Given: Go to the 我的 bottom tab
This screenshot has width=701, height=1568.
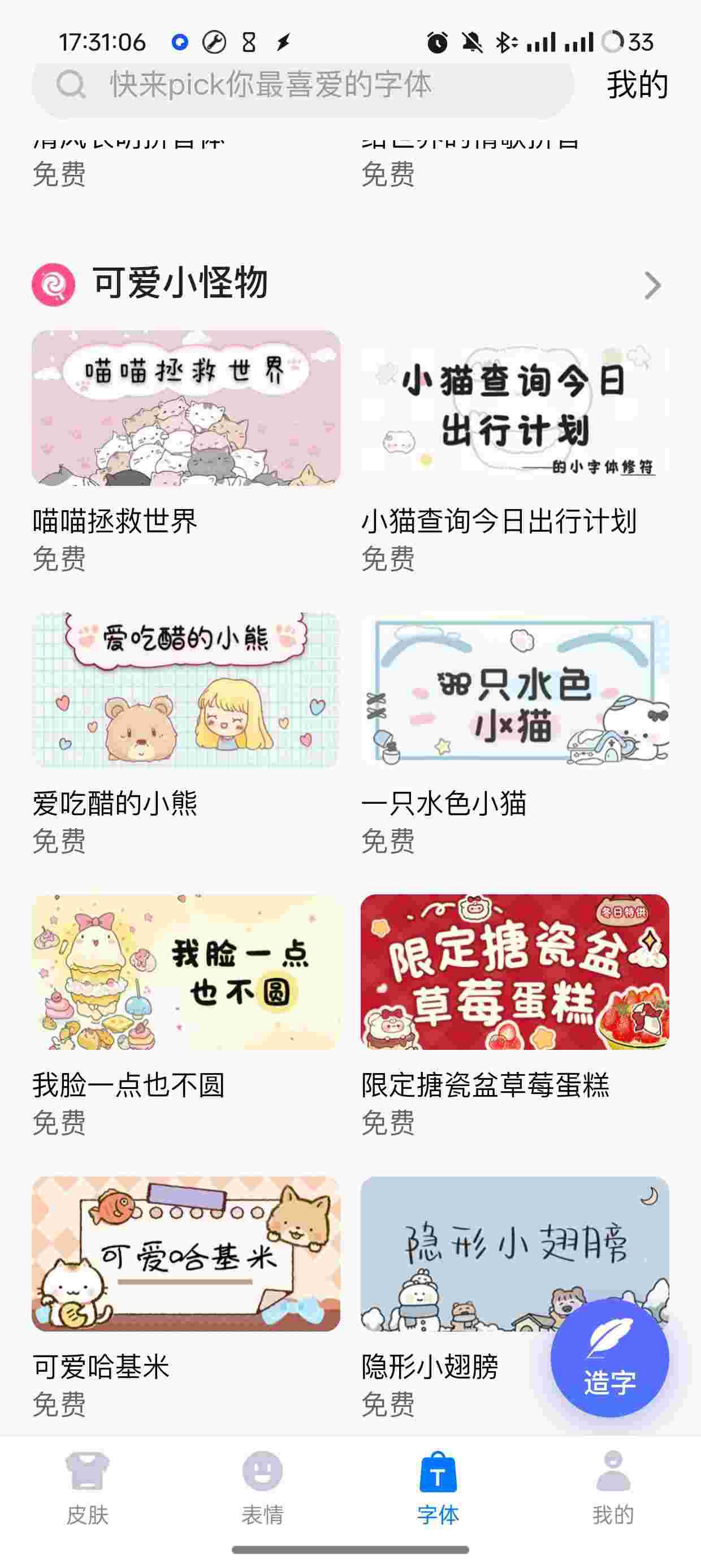Looking at the screenshot, I should coord(613,1485).
